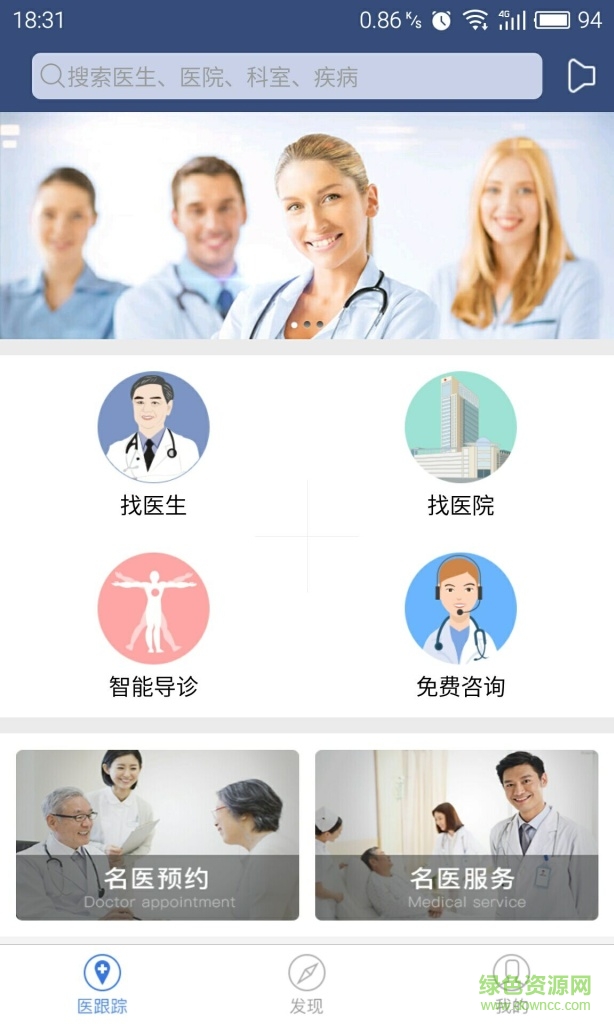
Task: Open the 名医预约 doctor appointment card
Action: [157, 835]
